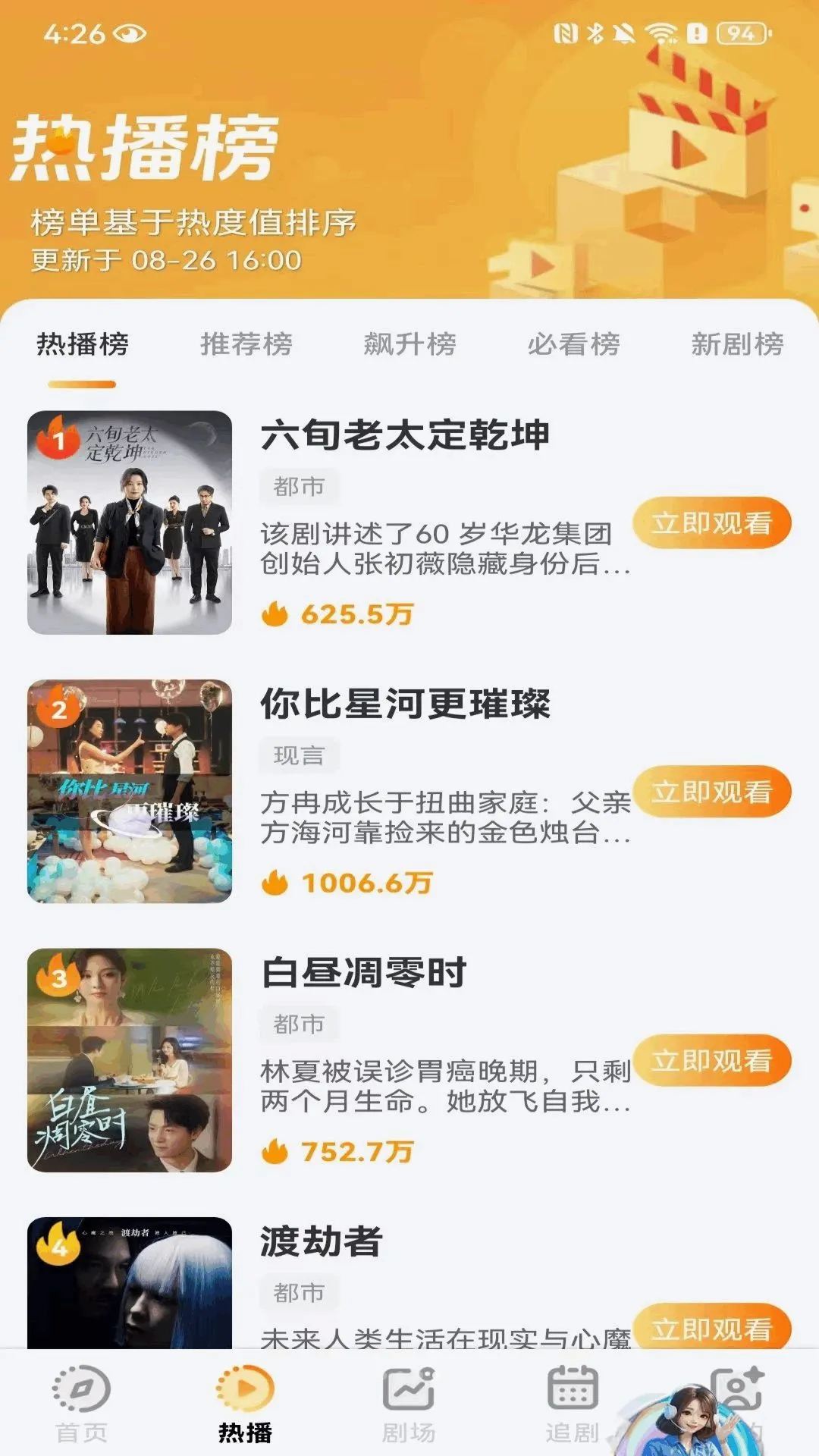
Task: Open the 六旬老太定乾坤 poster
Action: pos(130,522)
